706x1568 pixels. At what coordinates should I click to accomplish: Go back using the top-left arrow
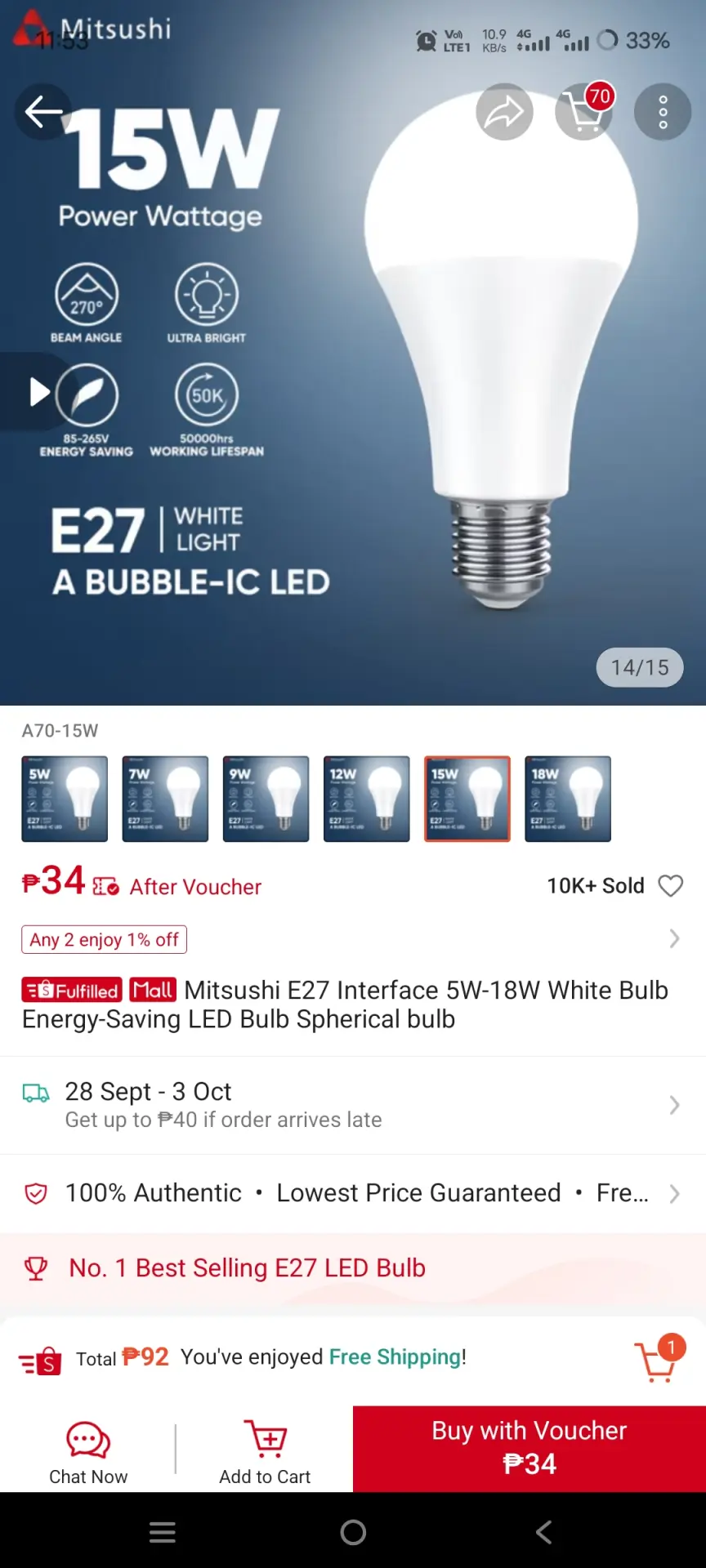click(42, 112)
